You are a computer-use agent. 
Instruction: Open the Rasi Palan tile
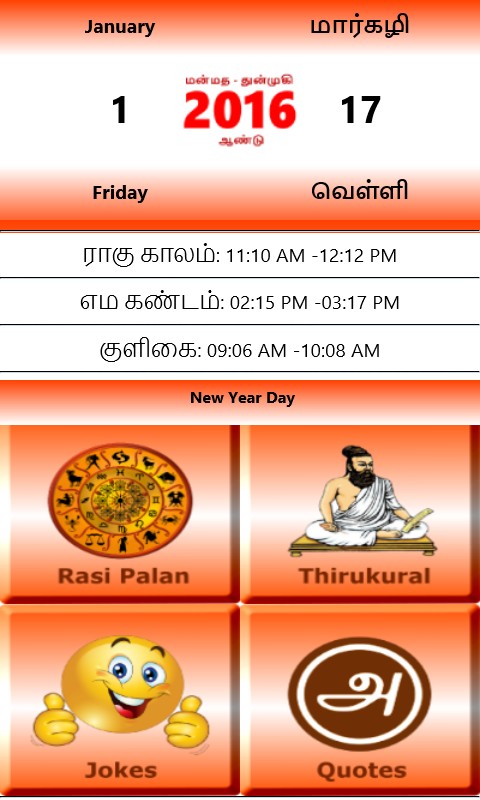(x=120, y=514)
